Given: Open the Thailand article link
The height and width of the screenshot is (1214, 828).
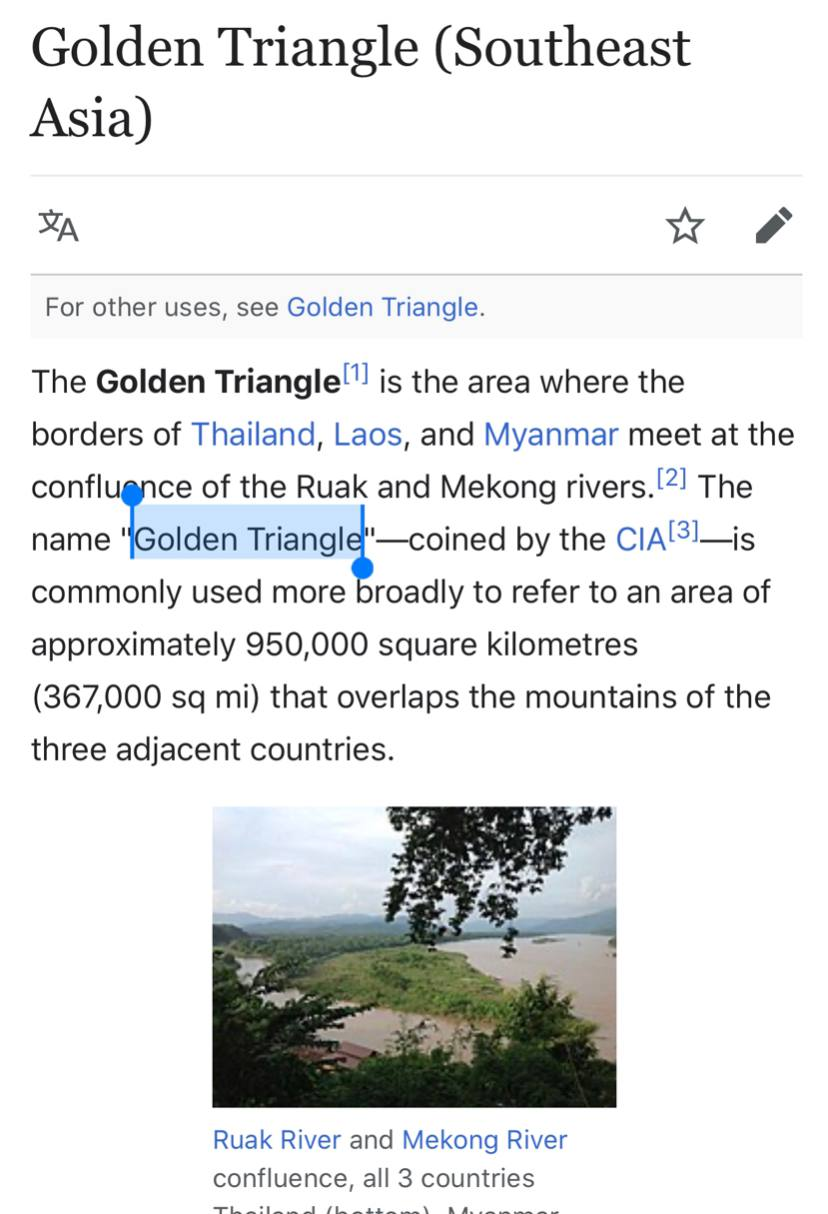Looking at the screenshot, I should tap(253, 435).
